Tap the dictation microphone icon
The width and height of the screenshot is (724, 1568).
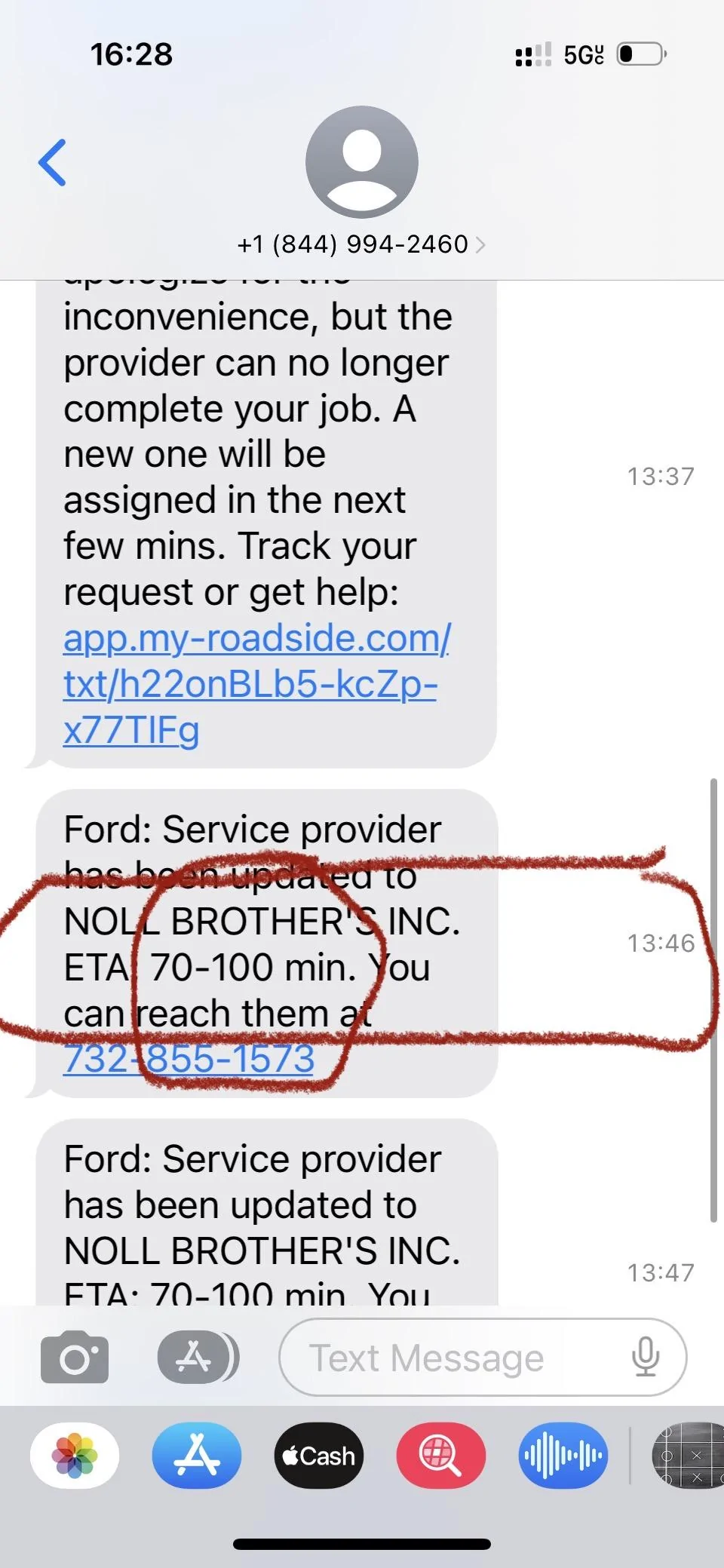[643, 1357]
